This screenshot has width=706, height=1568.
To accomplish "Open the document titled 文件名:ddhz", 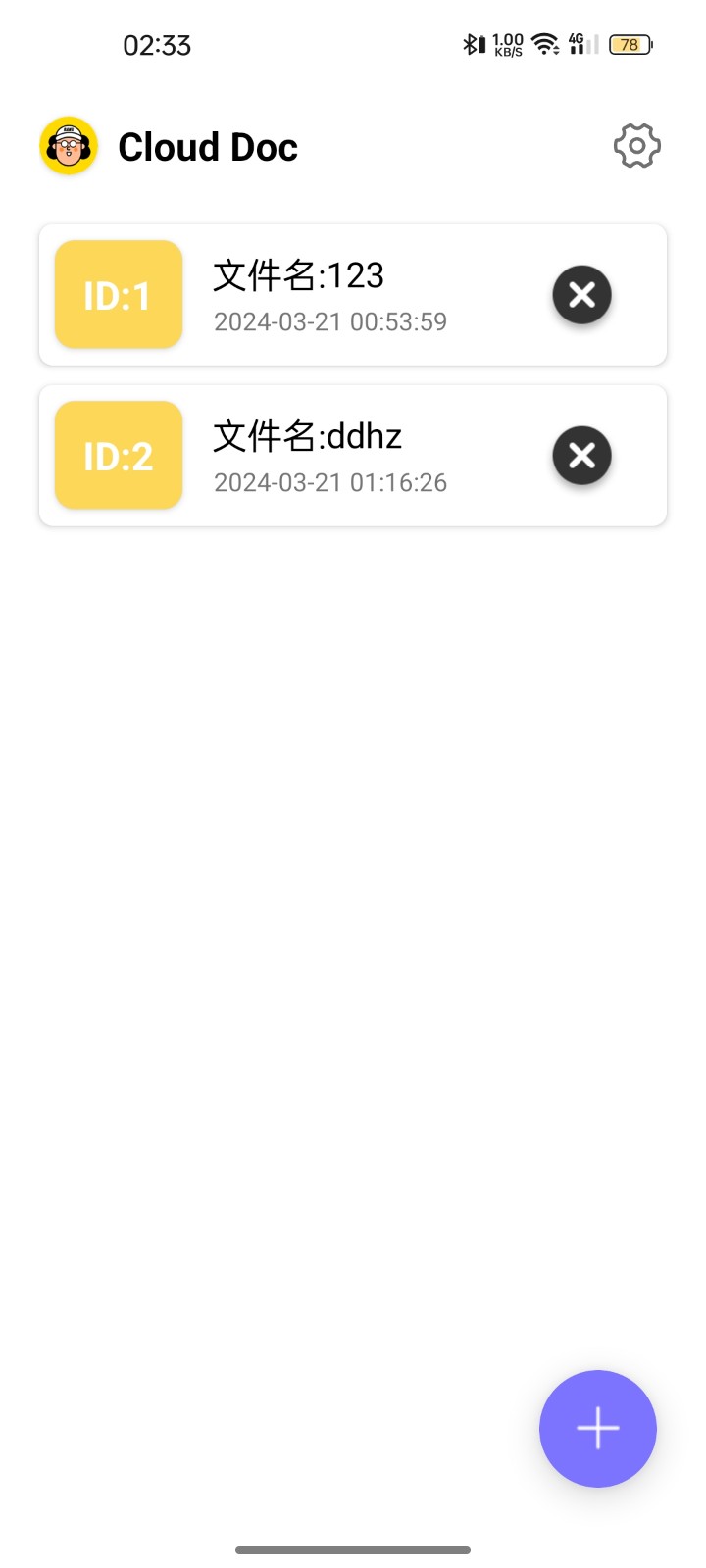I will (x=307, y=437).
